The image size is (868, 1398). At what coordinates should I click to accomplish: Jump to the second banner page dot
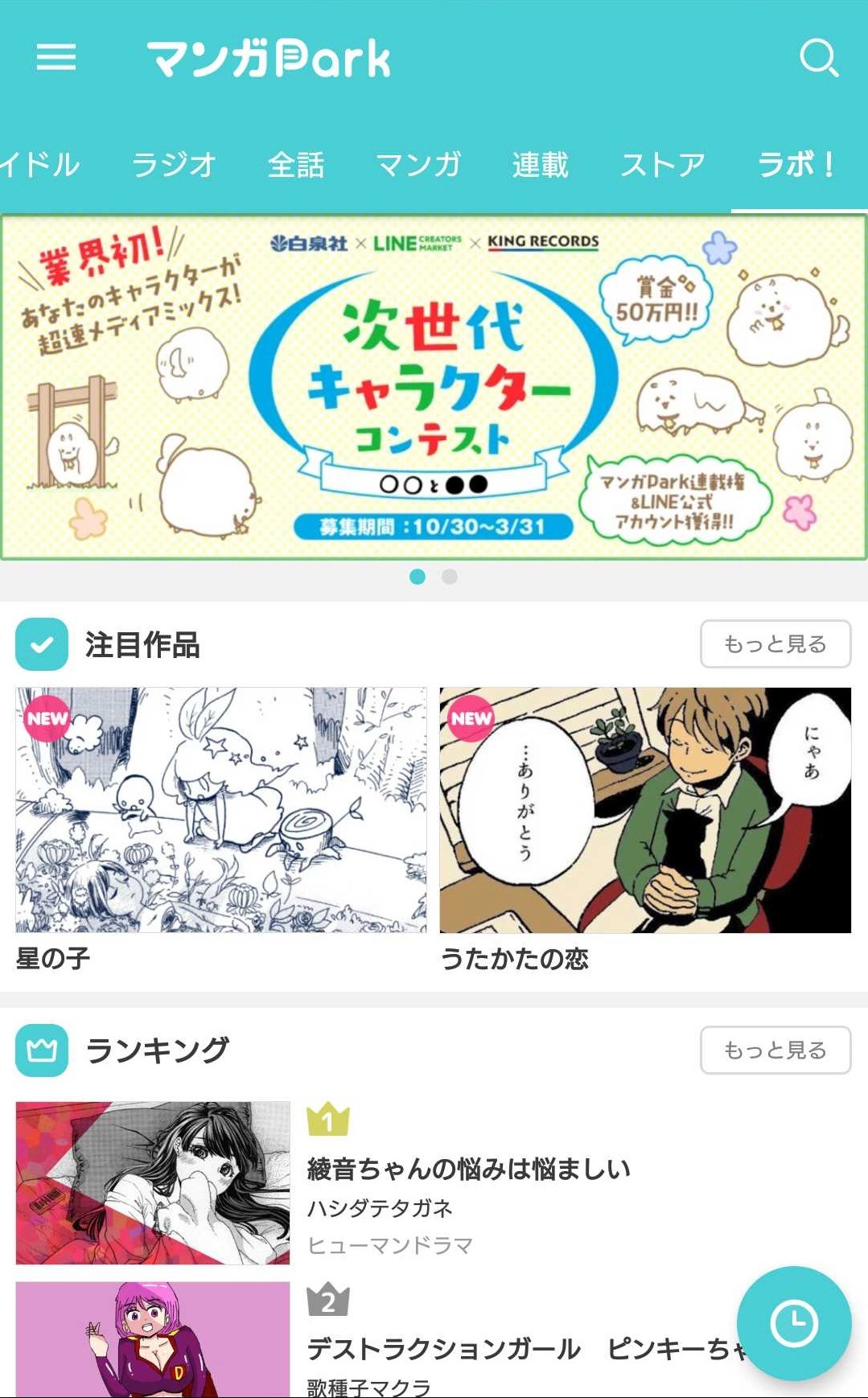coord(450,577)
